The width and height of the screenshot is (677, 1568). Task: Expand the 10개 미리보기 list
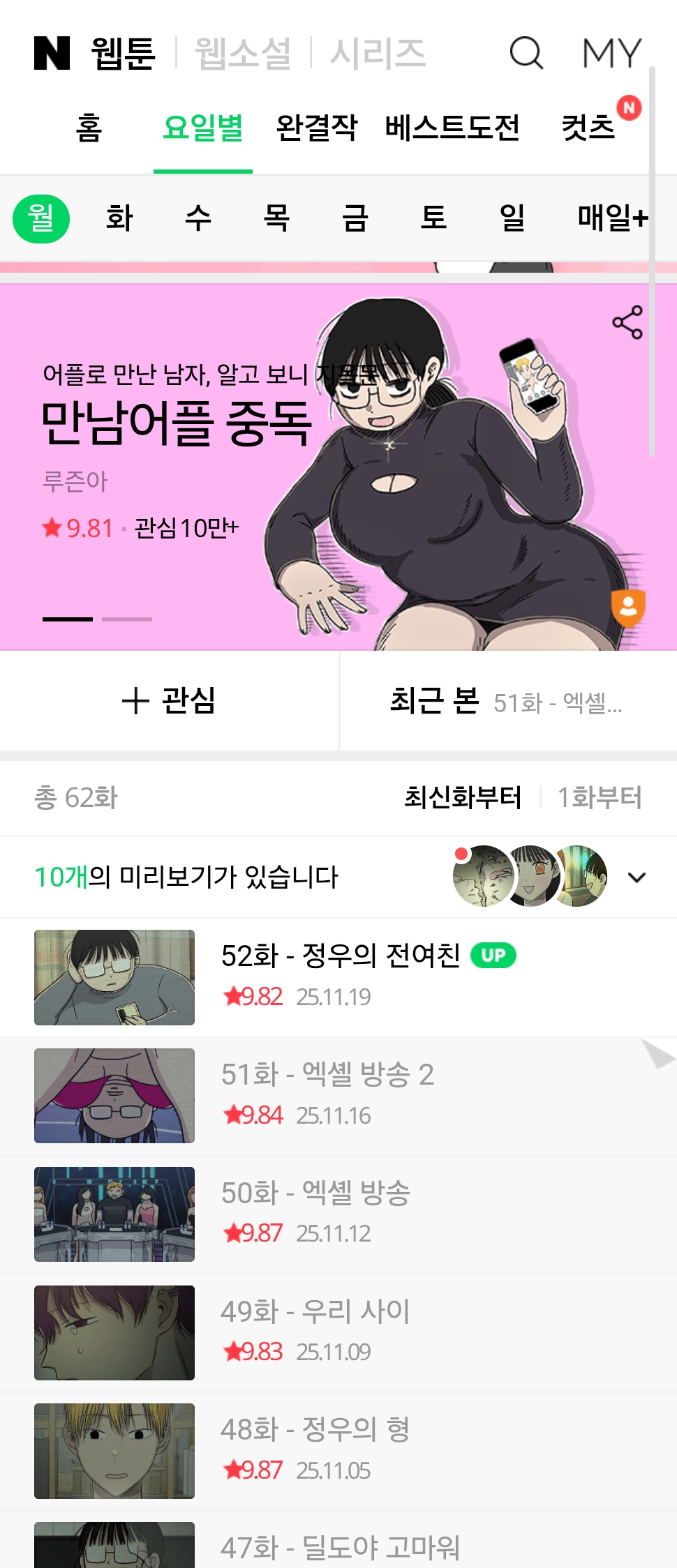click(637, 877)
